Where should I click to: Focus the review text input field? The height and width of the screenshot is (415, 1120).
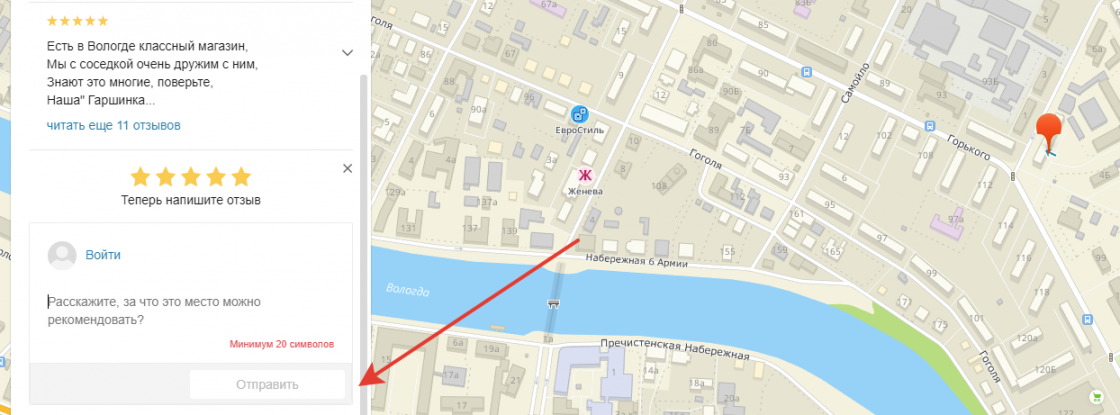coord(190,310)
